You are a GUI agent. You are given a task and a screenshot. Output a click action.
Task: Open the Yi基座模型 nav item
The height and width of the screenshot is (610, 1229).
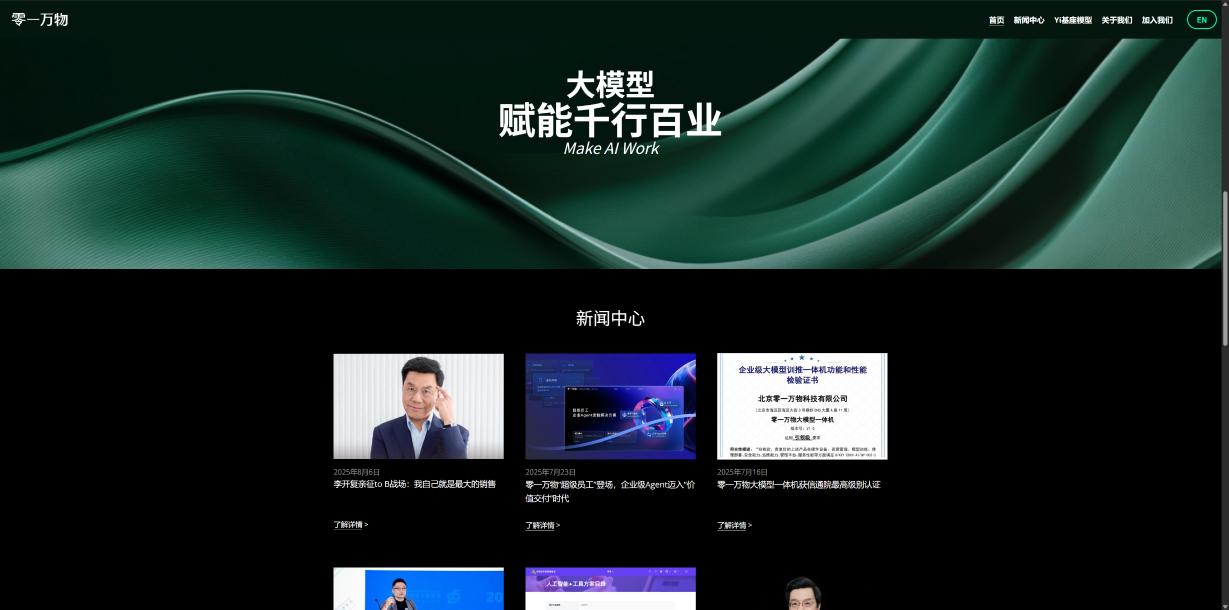point(1072,20)
